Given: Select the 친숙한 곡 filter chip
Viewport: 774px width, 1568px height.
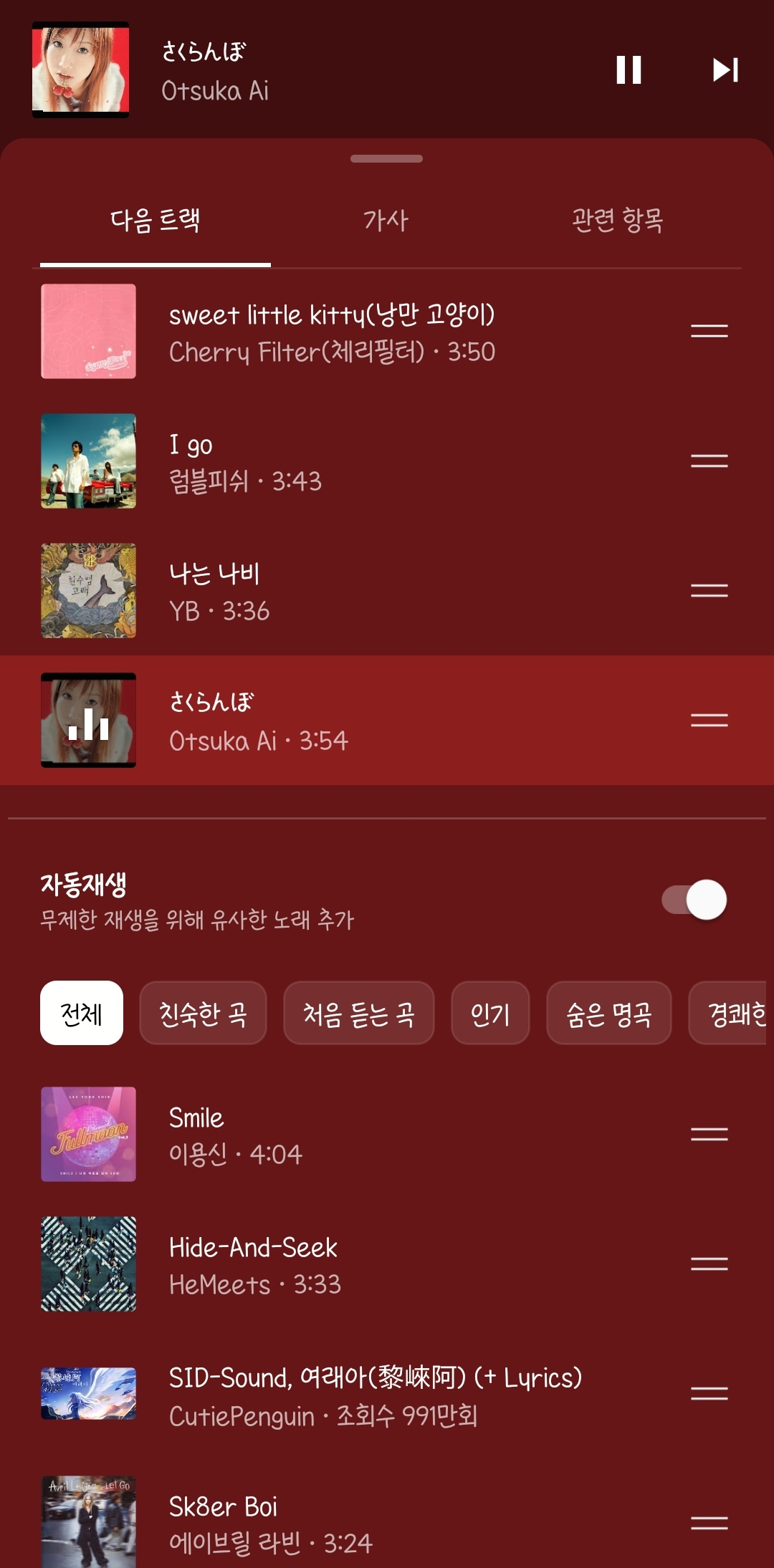Looking at the screenshot, I should [x=203, y=1013].
